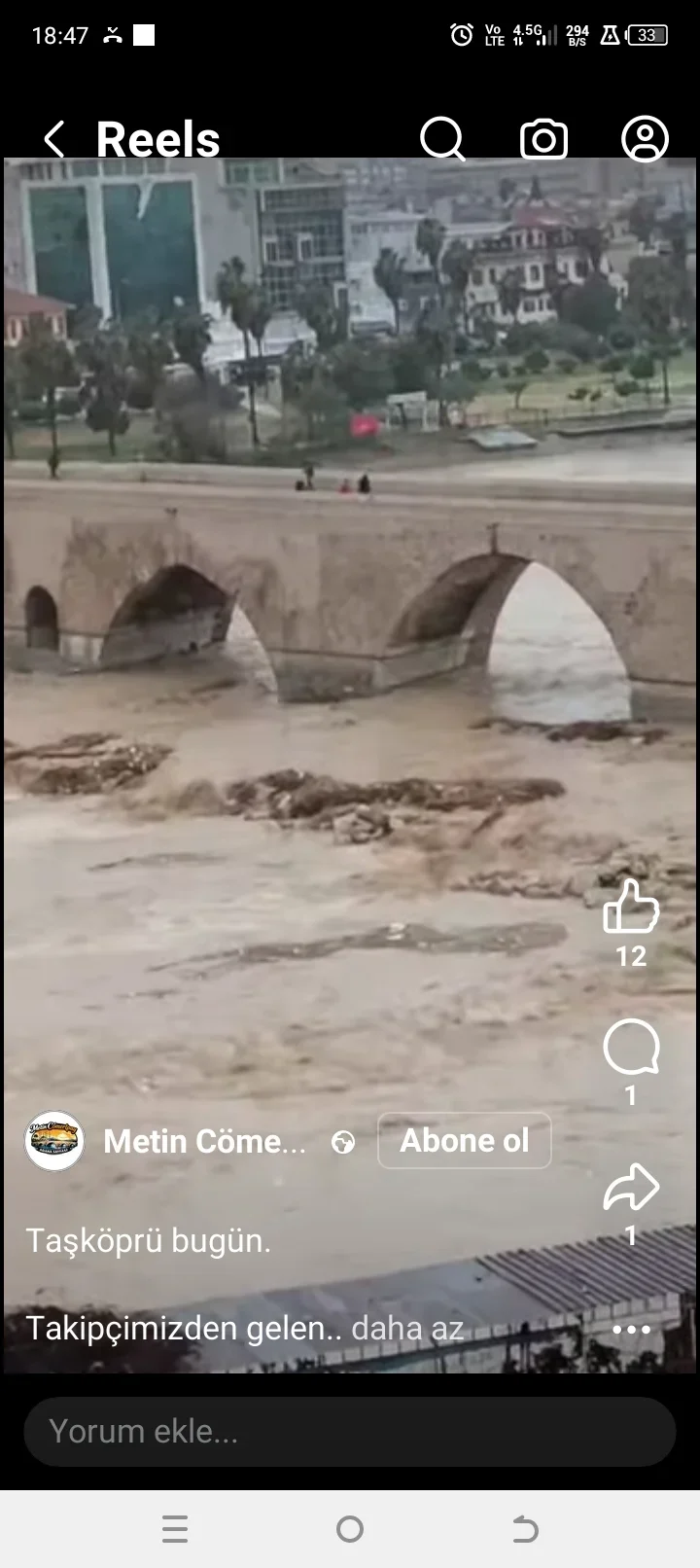Open the comments on this reel

click(631, 1048)
